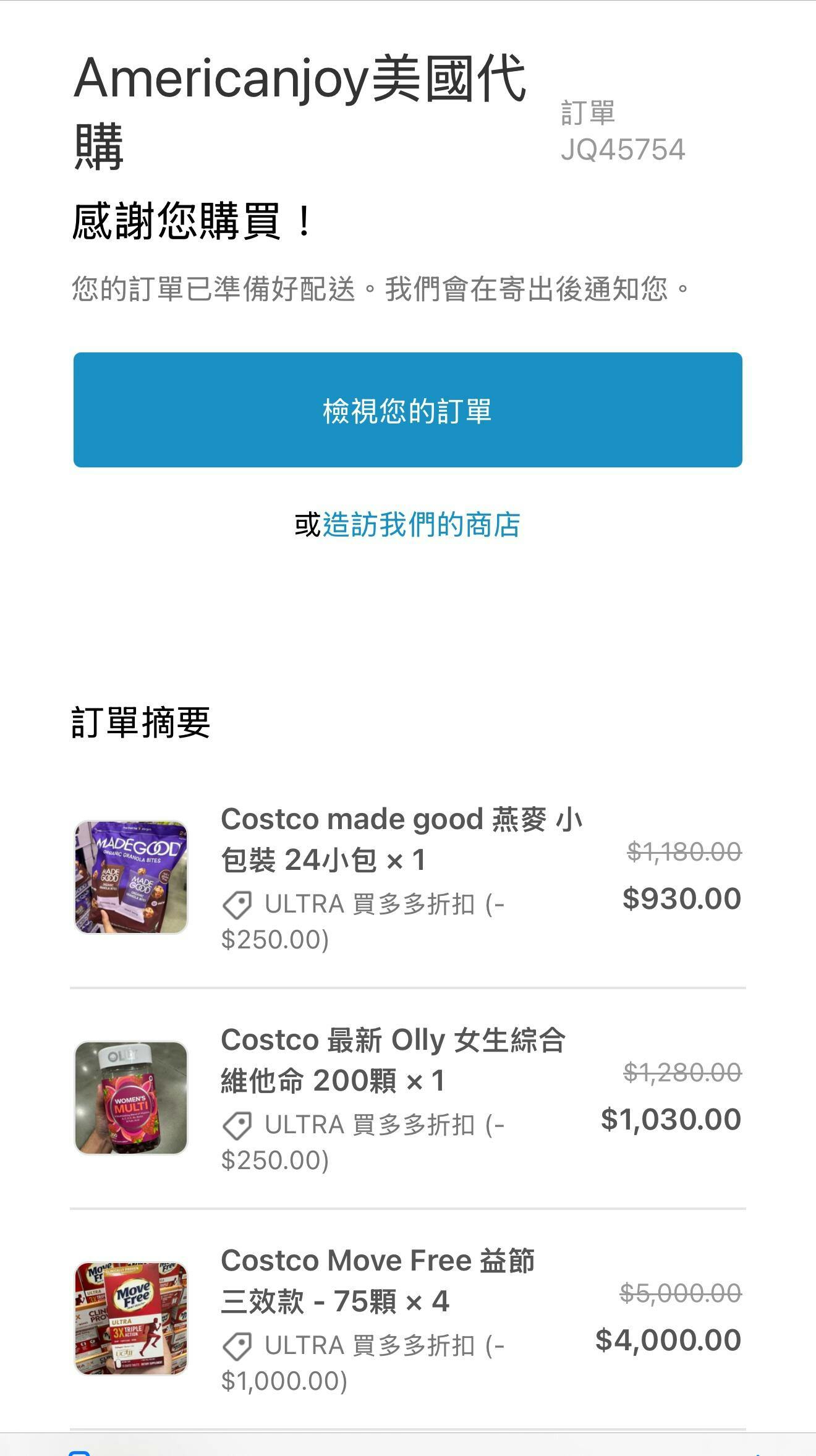The image size is (816, 1456).
Task: Open the 造訪我們的商店 link
Action: [421, 525]
